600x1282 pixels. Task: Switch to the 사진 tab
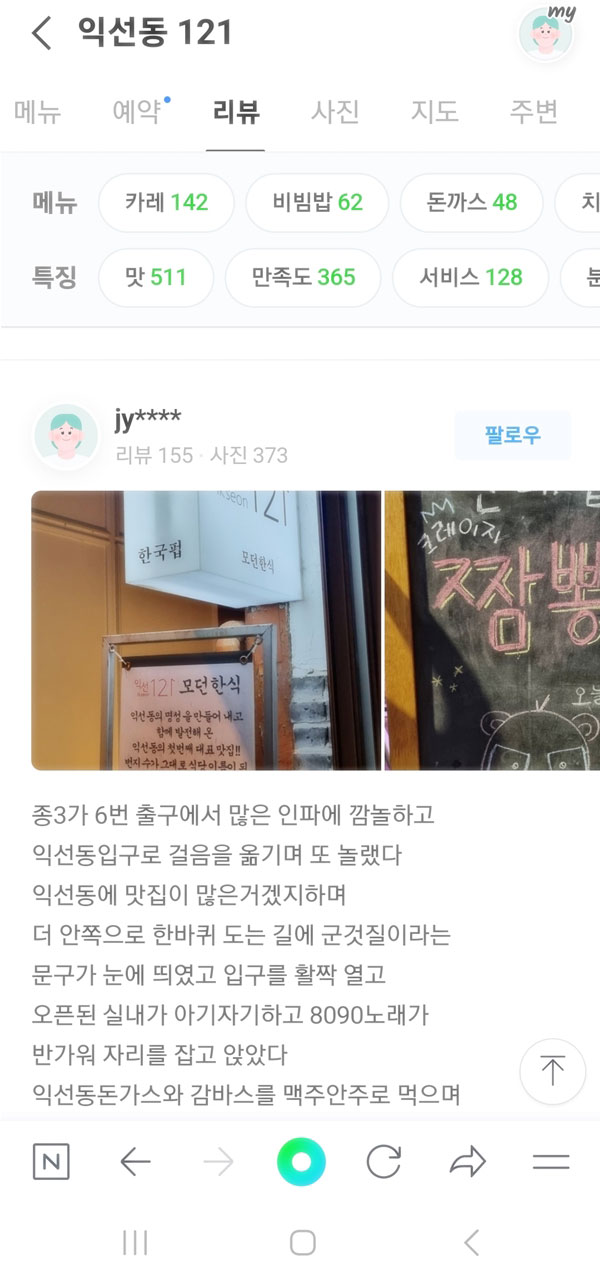335,112
